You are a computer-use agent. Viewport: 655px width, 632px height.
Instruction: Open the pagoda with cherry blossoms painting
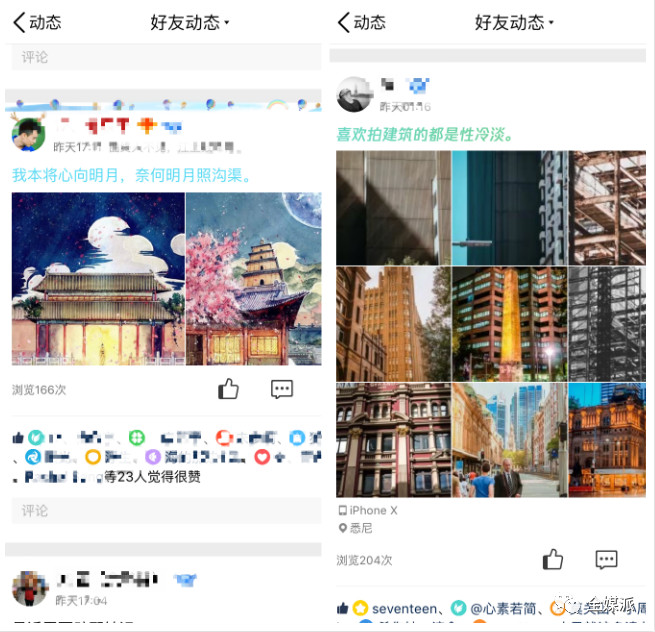(253, 278)
